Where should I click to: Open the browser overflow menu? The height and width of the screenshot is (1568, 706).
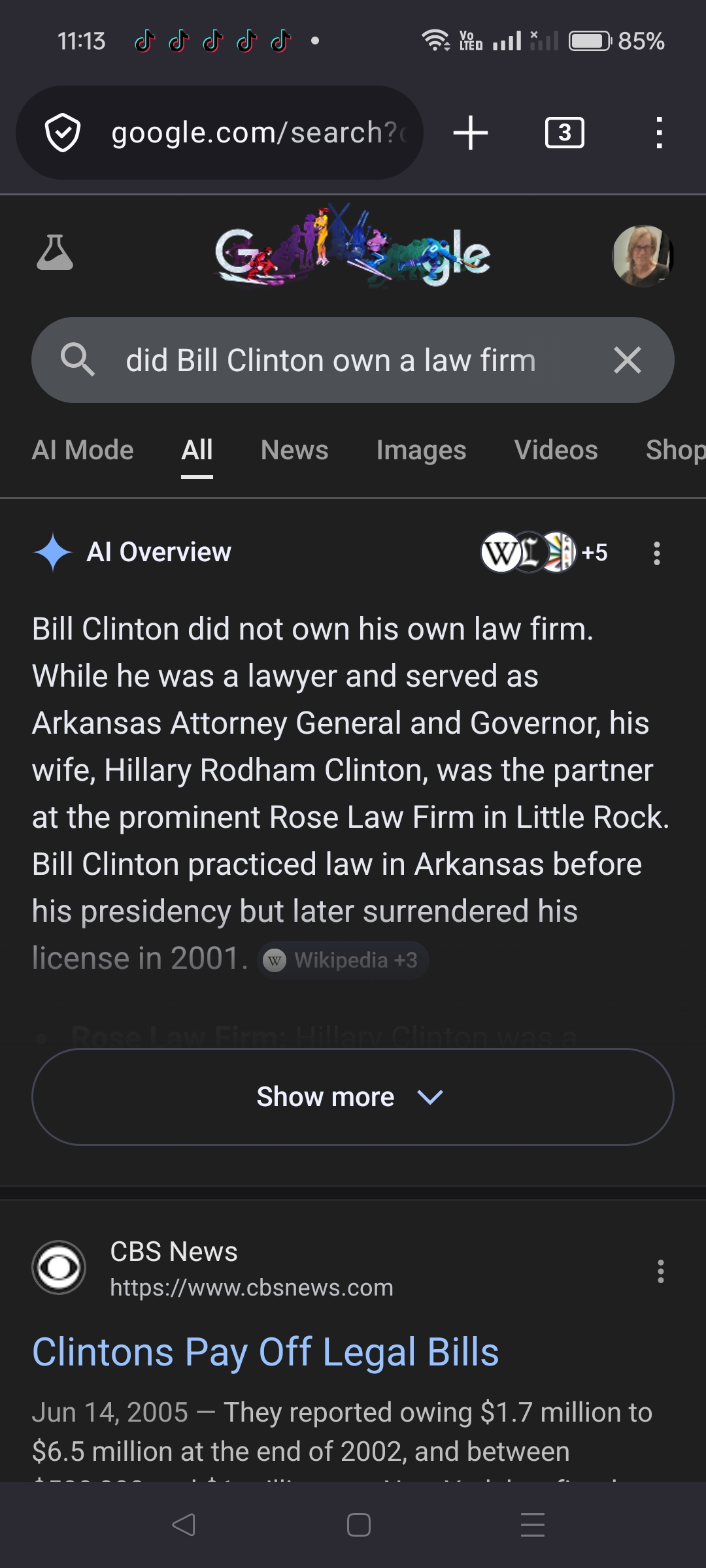pyautogui.click(x=659, y=133)
